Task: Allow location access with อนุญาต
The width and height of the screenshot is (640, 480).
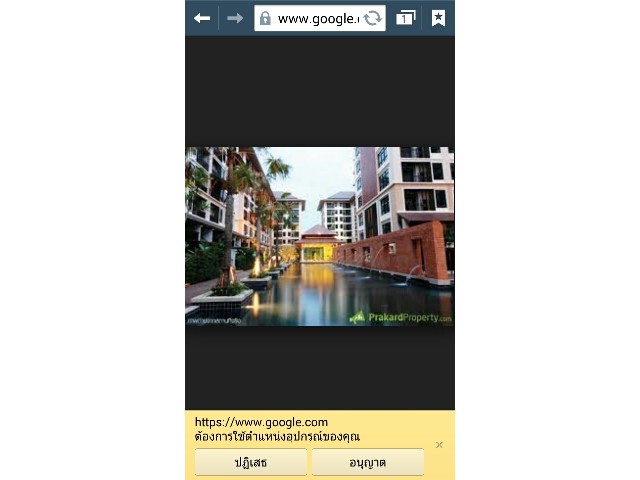Action: pos(367,462)
